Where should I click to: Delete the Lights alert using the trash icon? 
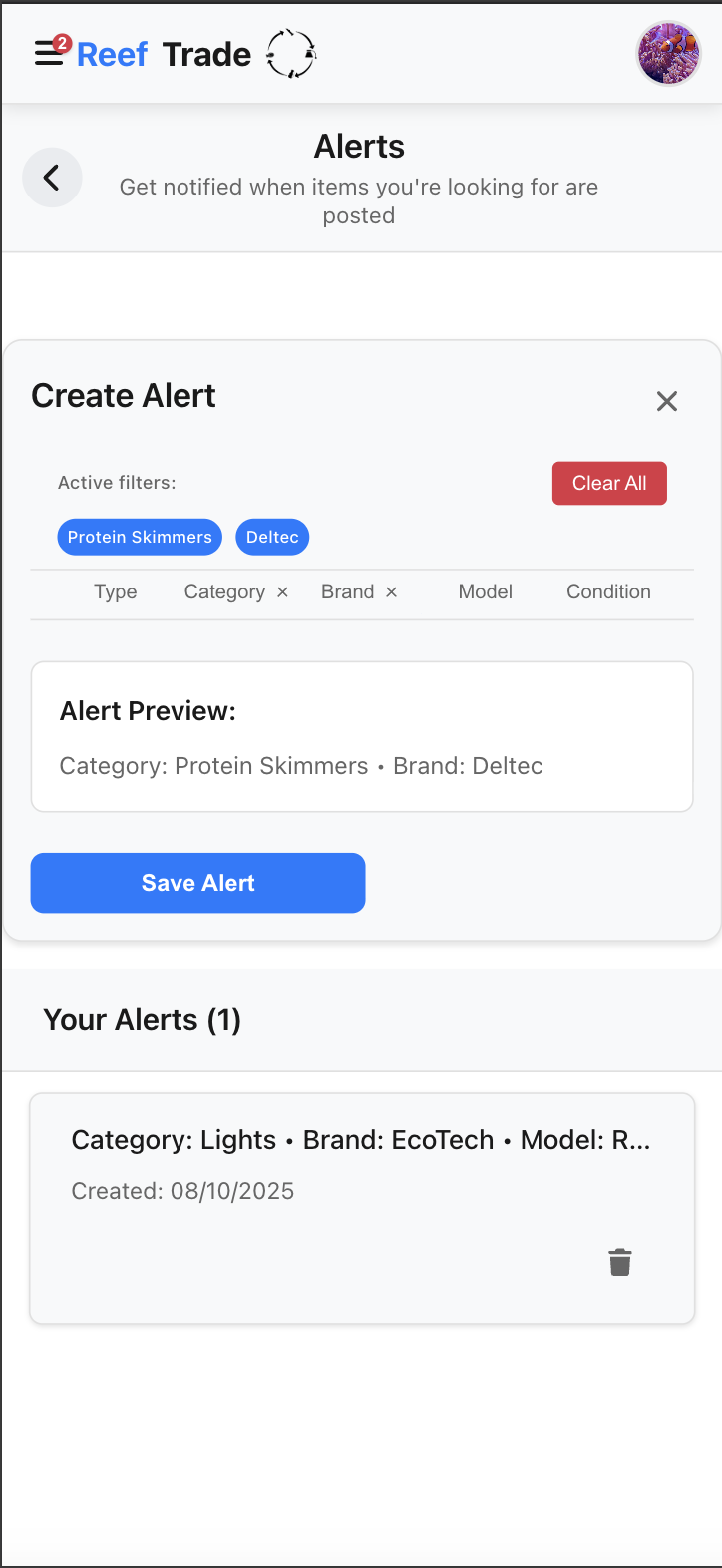point(620,1262)
